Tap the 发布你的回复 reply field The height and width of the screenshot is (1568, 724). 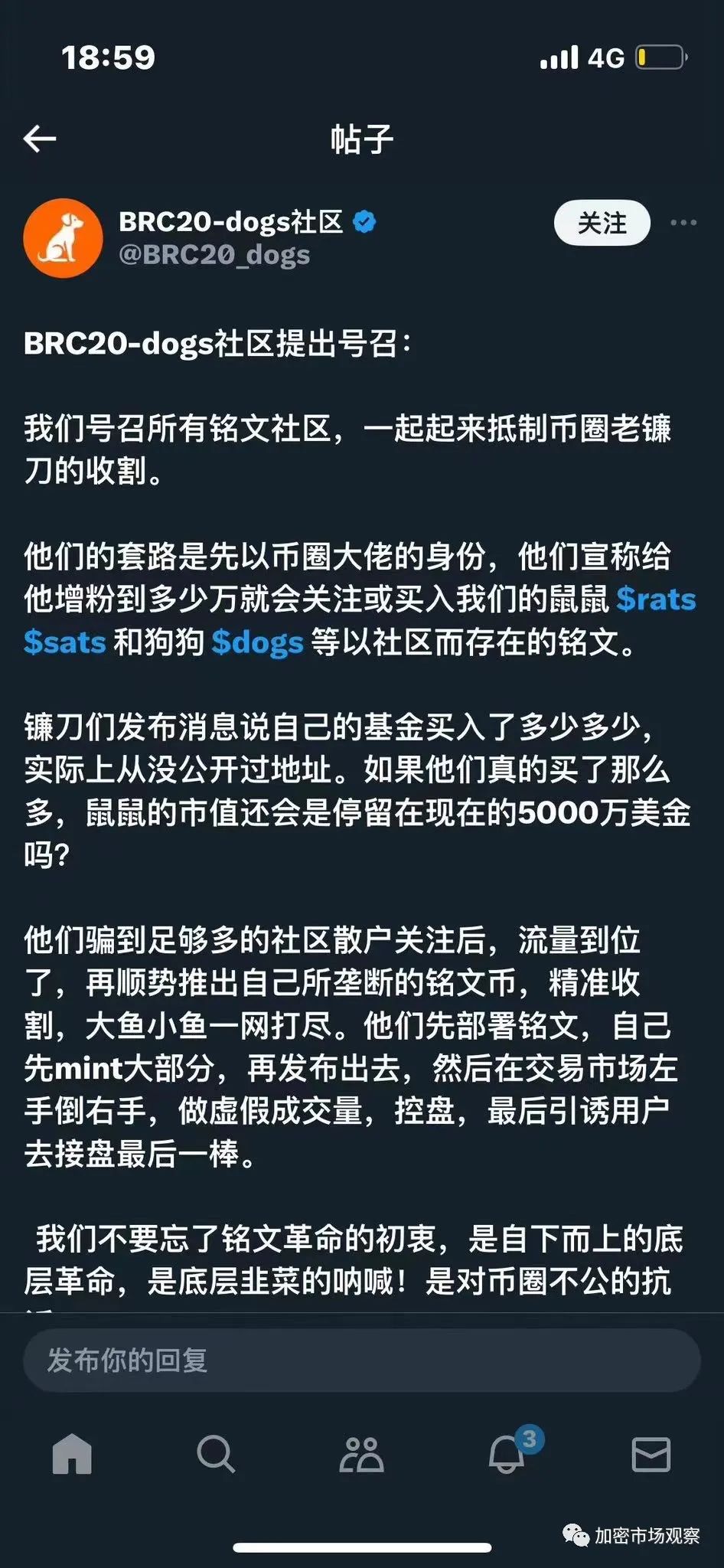[361, 1361]
